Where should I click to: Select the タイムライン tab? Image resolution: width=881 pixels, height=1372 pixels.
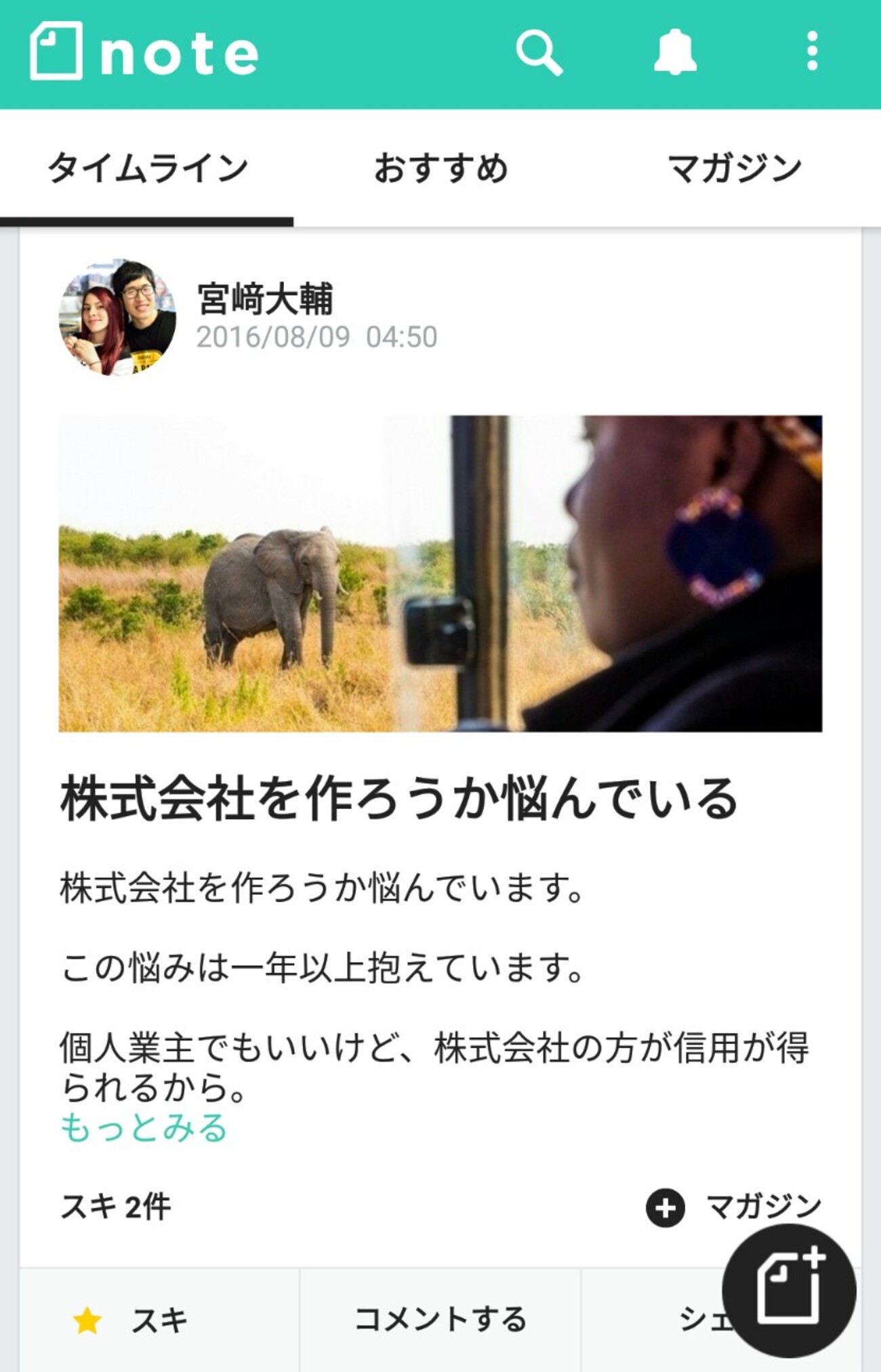coord(147,168)
